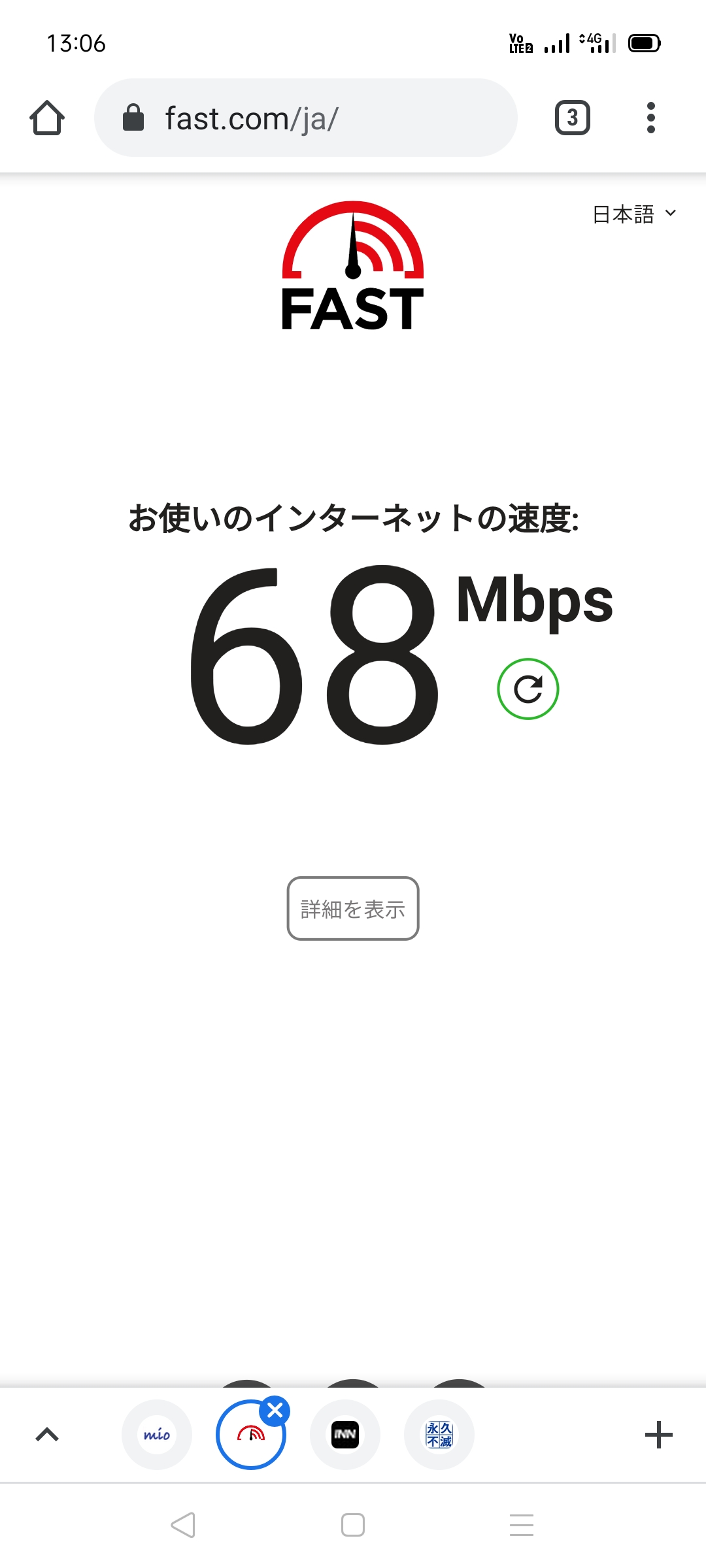Viewport: 706px width, 1568px height.
Task: Open recent apps from the navigation bar
Action: click(x=521, y=1525)
